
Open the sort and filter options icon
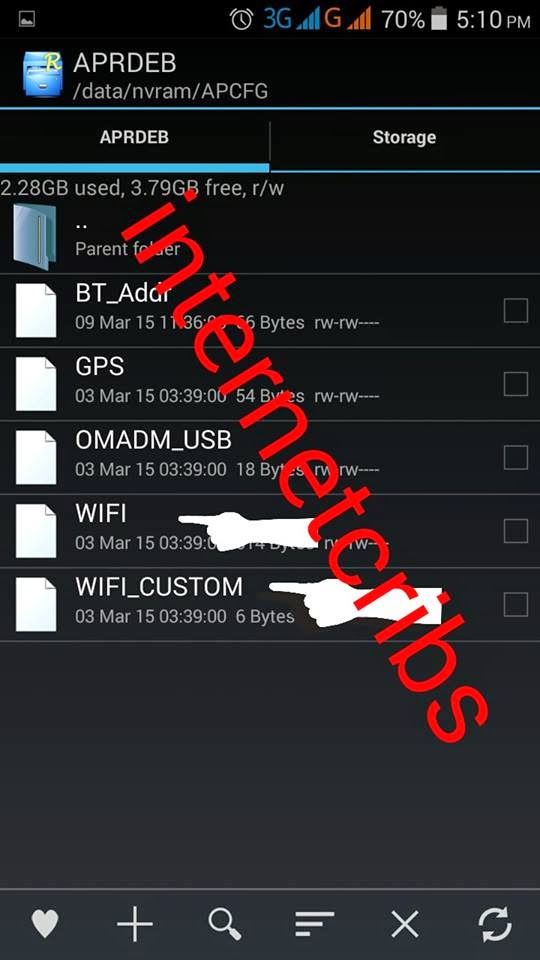pyautogui.click(x=315, y=923)
